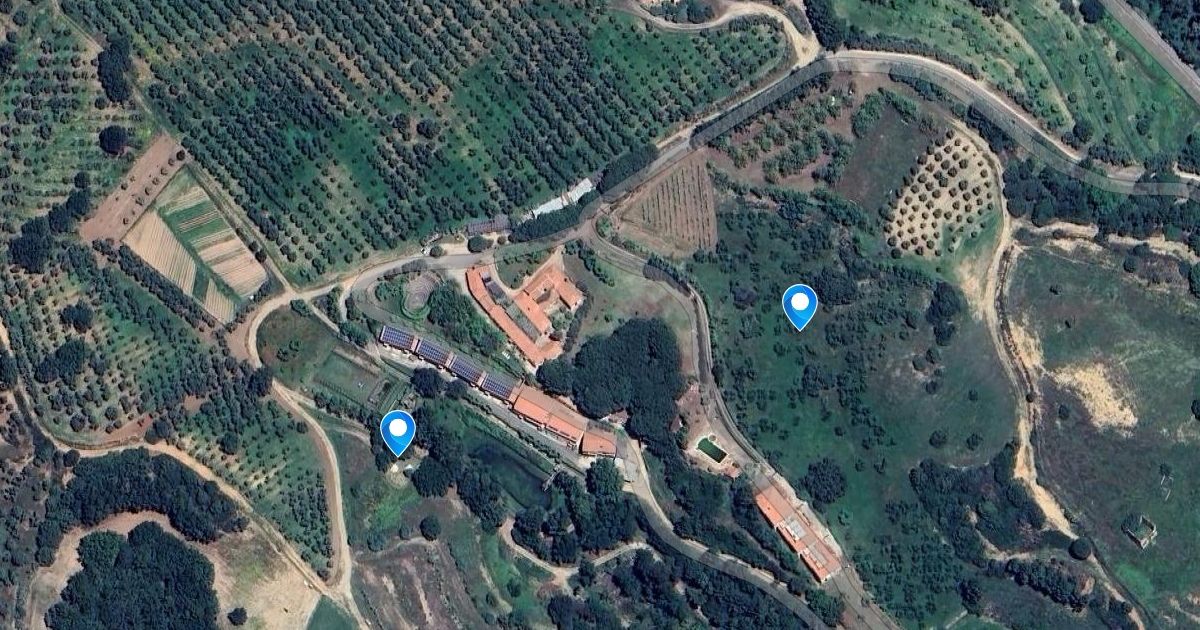Viewport: 1200px width, 630px height.
Task: Open the map pin below the solar-panel roofs
Action: [x=398, y=431]
